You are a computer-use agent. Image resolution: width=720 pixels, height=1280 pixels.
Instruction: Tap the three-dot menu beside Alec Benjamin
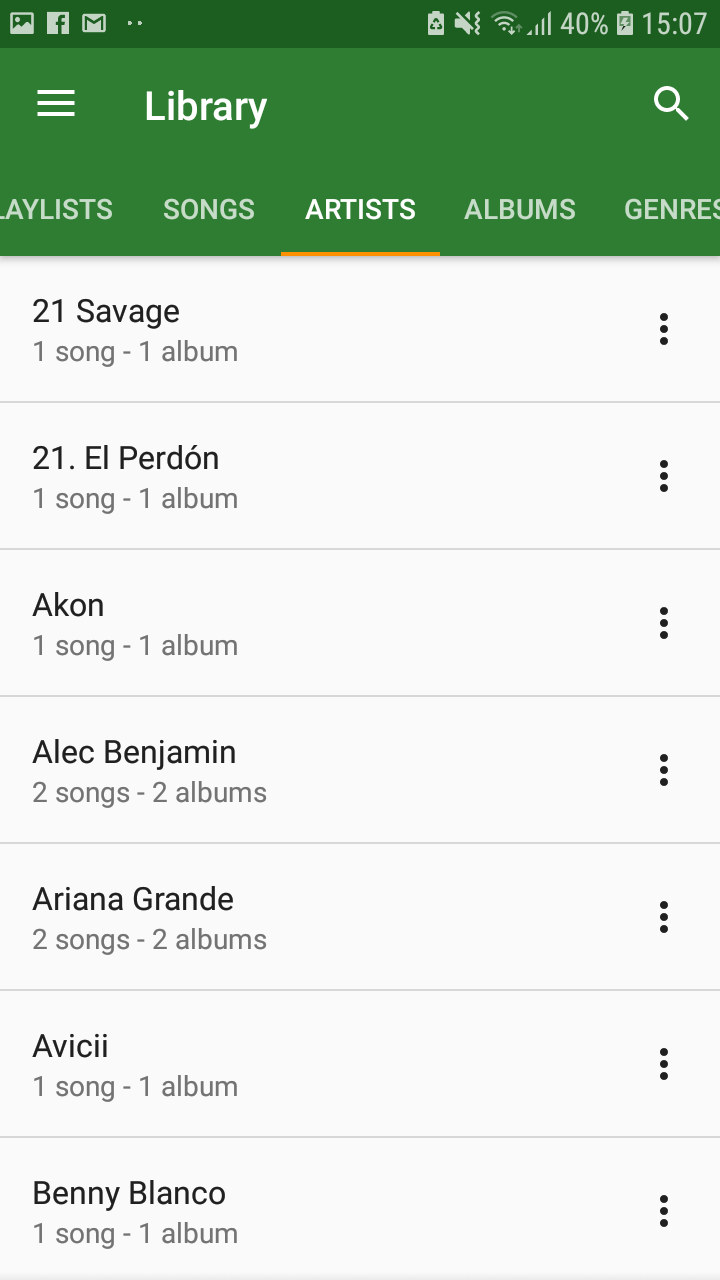(x=663, y=771)
